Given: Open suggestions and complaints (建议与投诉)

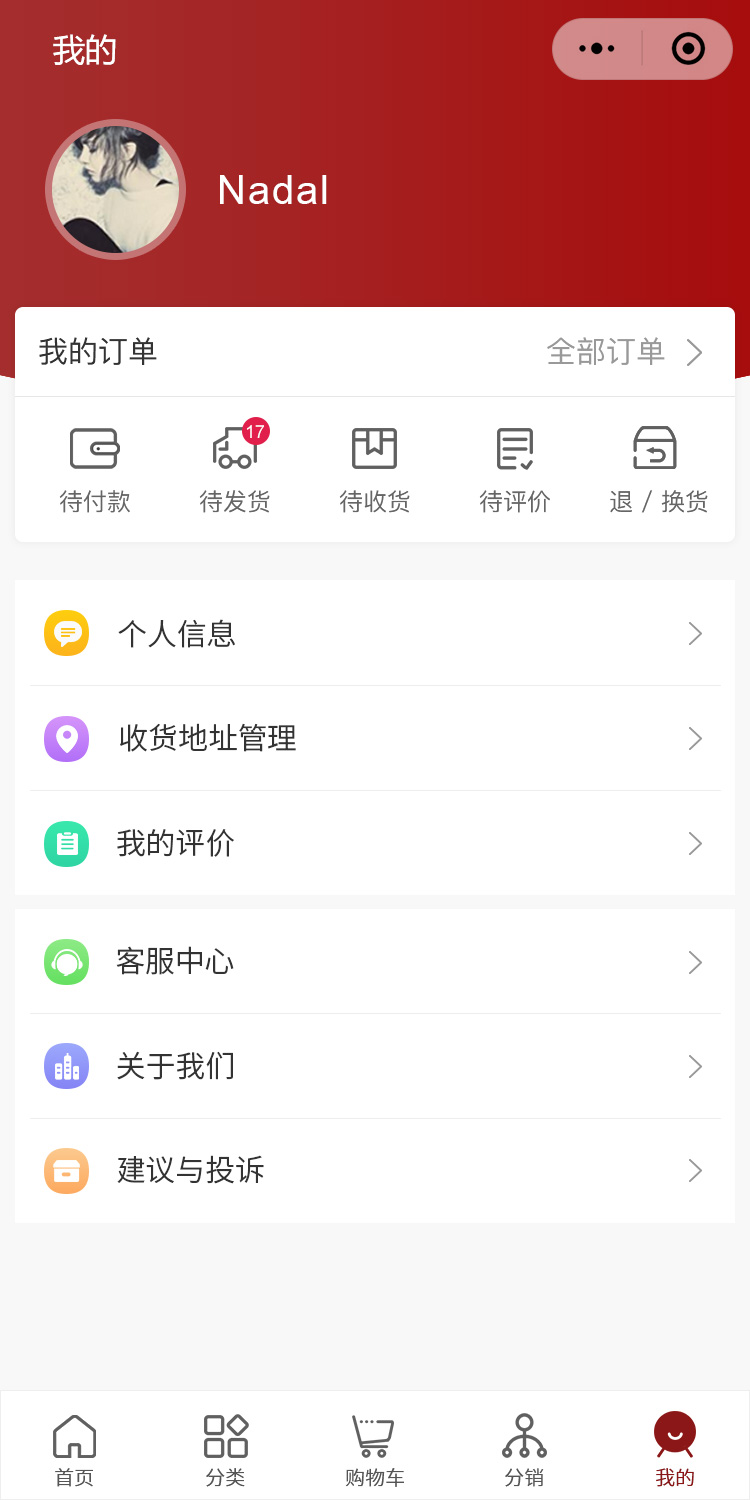Looking at the screenshot, I should [375, 1170].
